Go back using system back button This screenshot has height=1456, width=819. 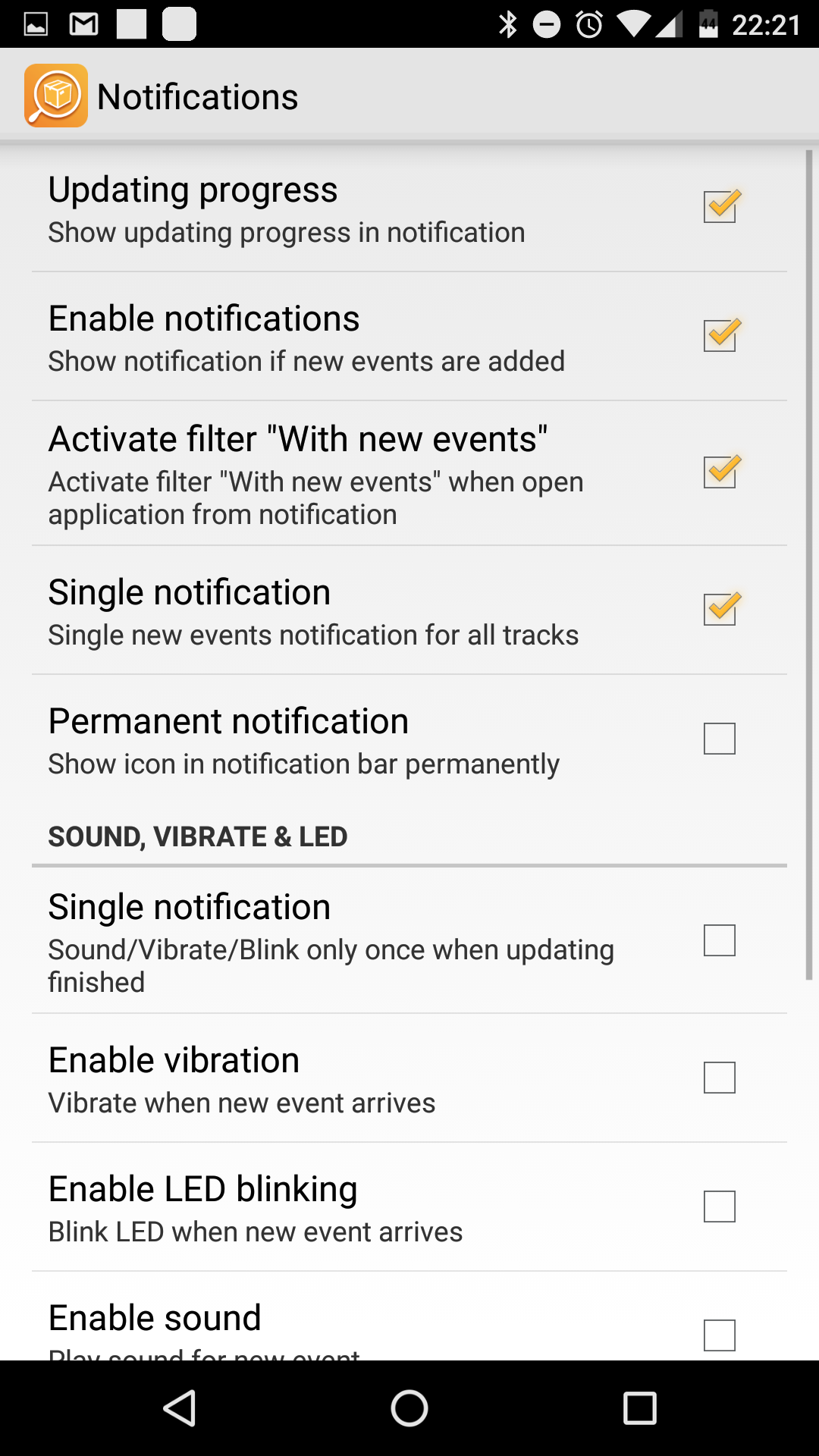pyautogui.click(x=180, y=1408)
